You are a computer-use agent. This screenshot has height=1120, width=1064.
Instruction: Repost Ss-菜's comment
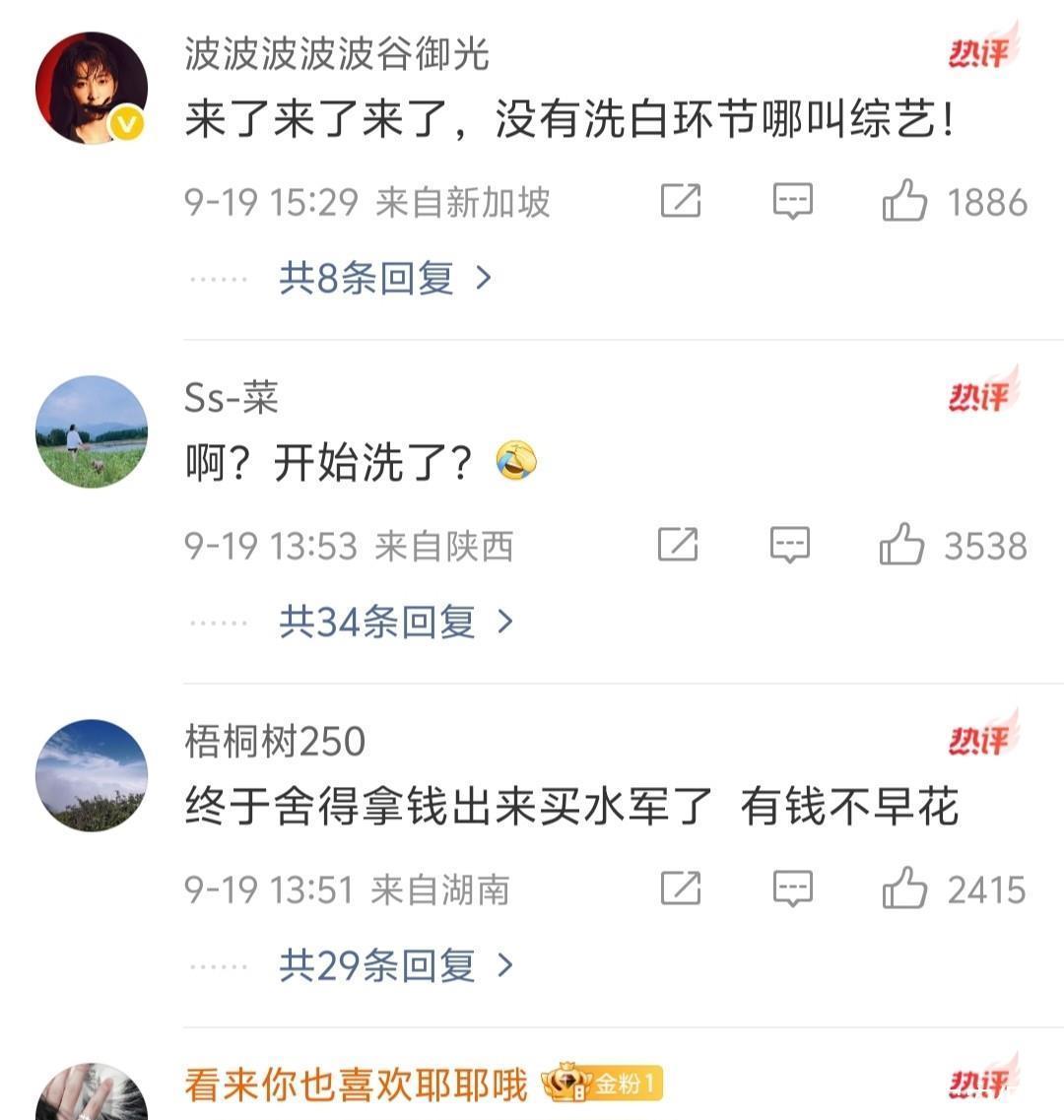point(679,545)
